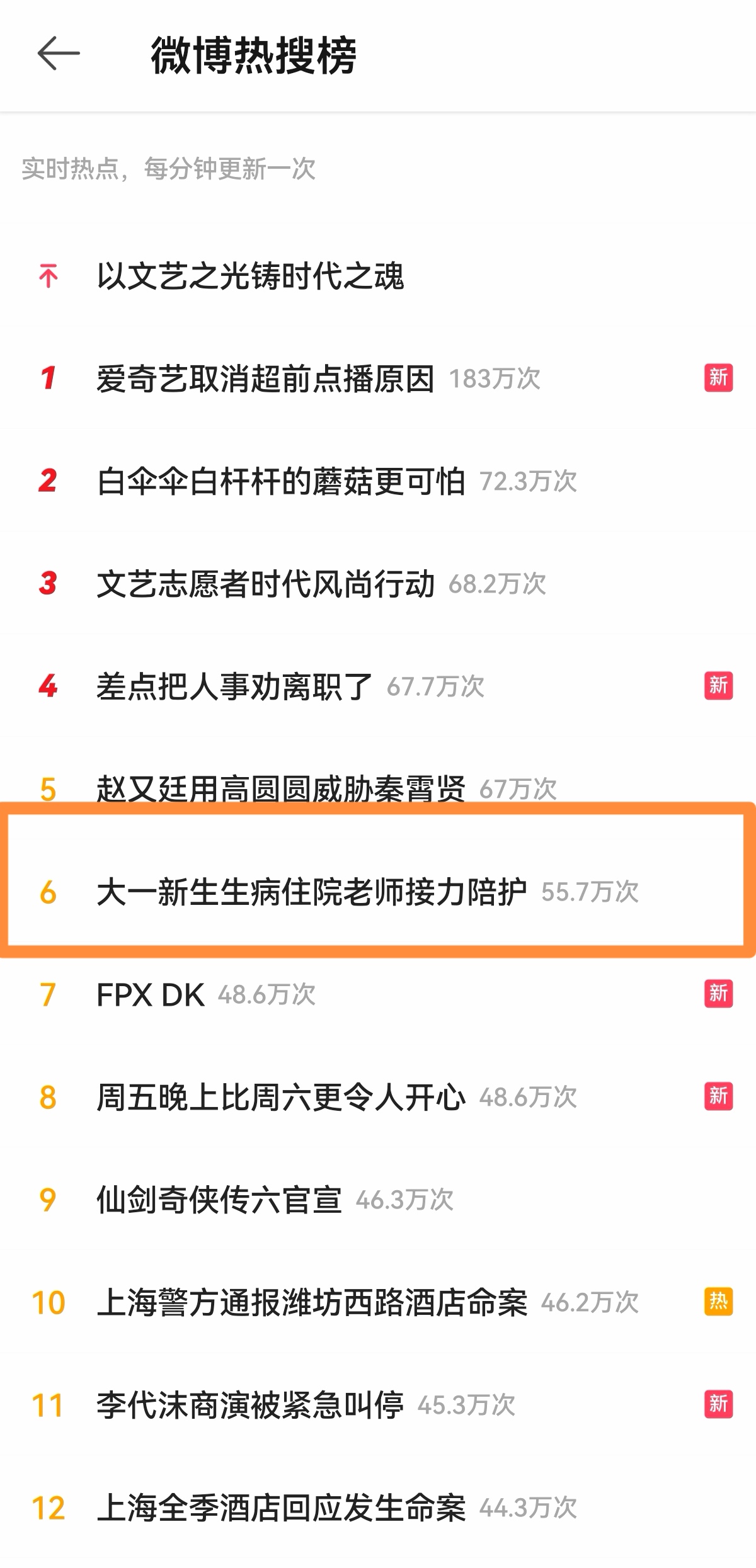This screenshot has height=1568, width=756.
Task: Open topic 赵又廷用高圆圆威胁秦霄贤
Action: tap(281, 787)
